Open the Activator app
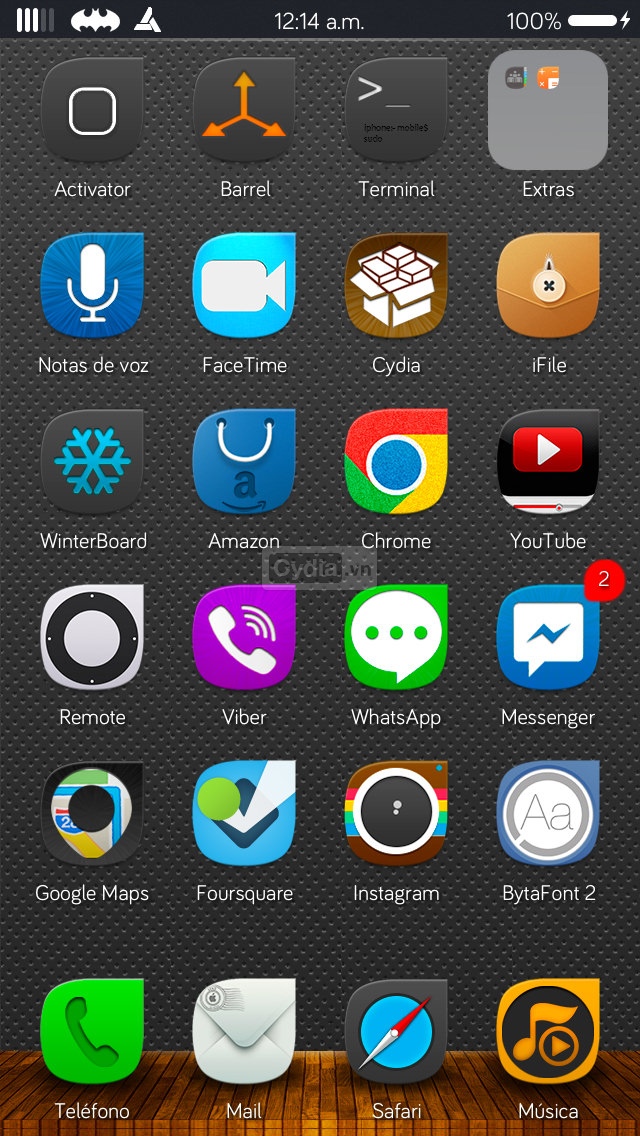Screen dimensions: 640x1136 coord(92,110)
